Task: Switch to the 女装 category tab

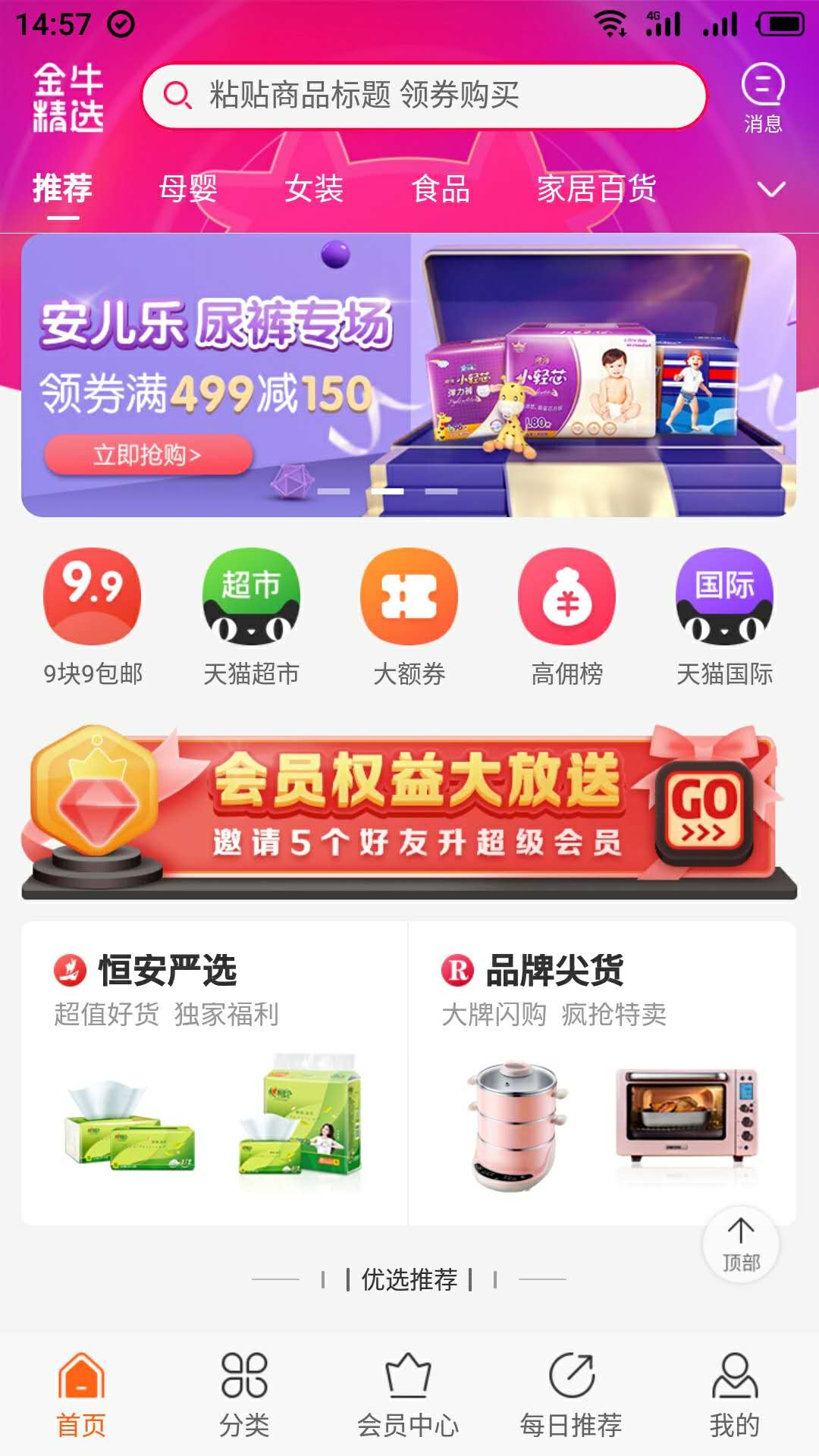Action: coord(314,189)
